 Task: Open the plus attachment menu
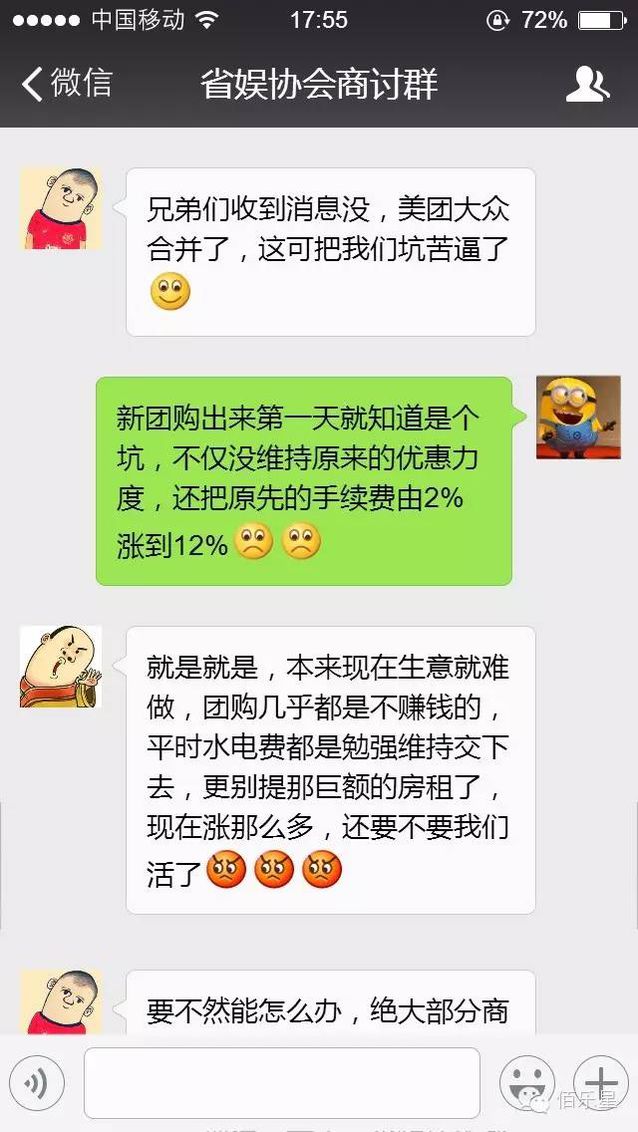tap(599, 1083)
